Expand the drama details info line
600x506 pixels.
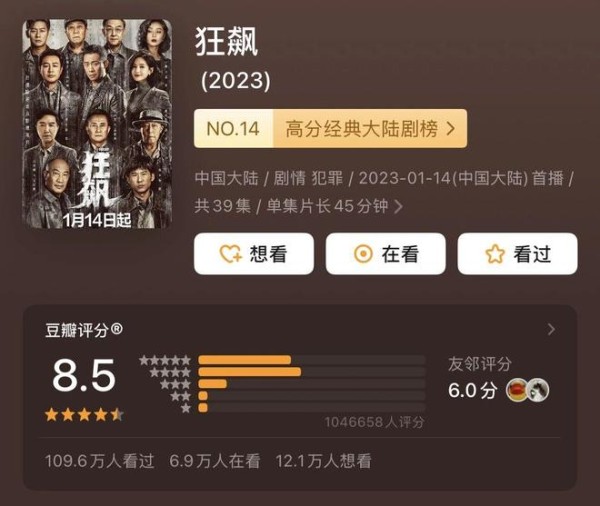(399, 207)
